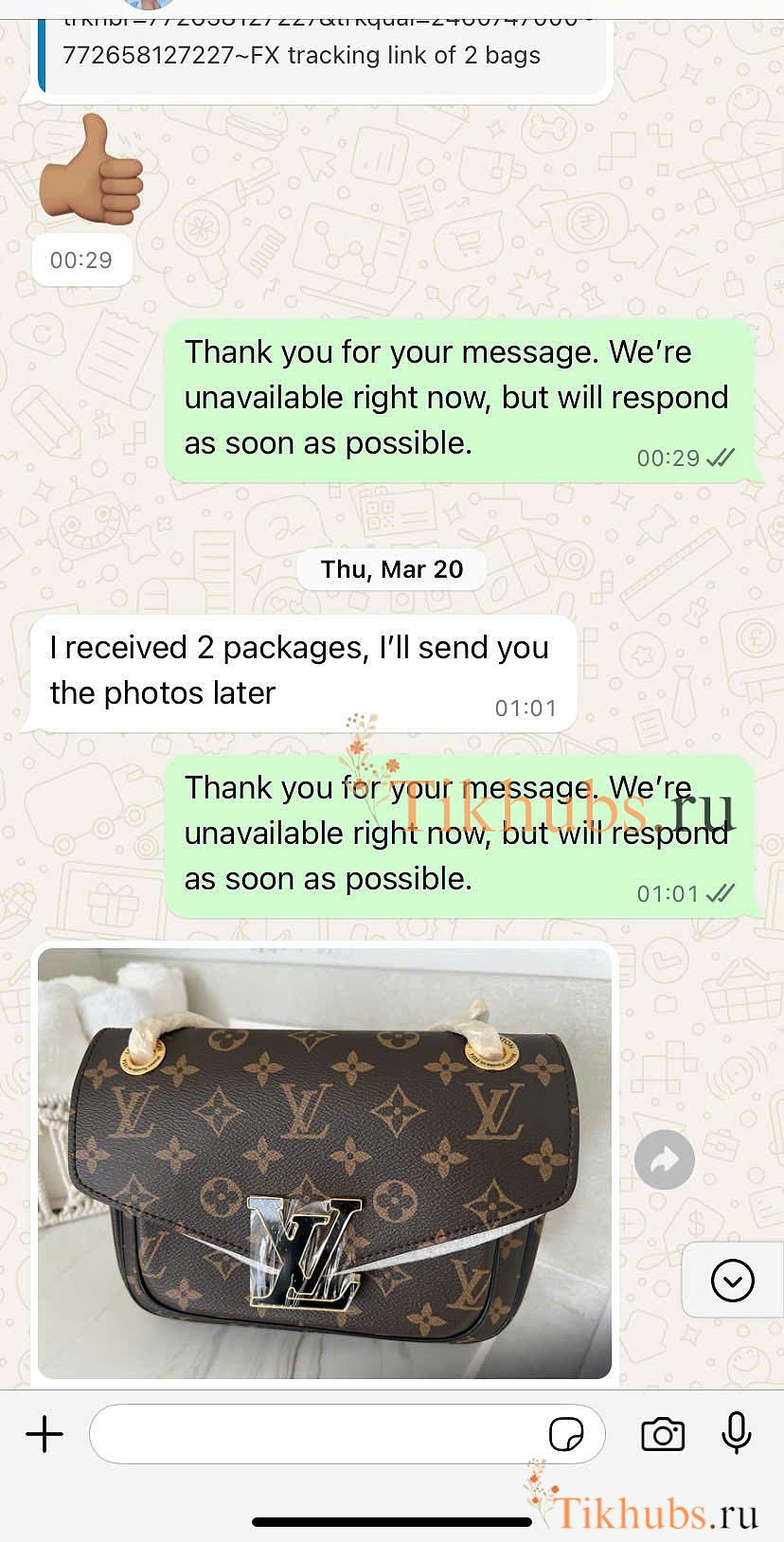Open the received handbag photo

tap(325, 1163)
